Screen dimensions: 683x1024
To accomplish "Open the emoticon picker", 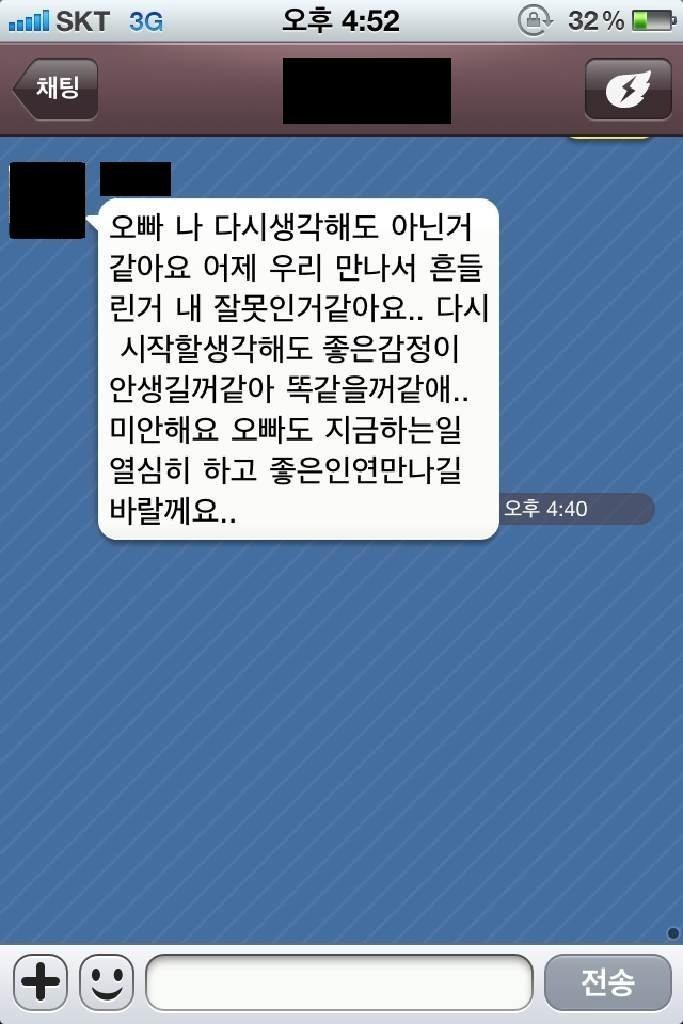I will pos(106,982).
